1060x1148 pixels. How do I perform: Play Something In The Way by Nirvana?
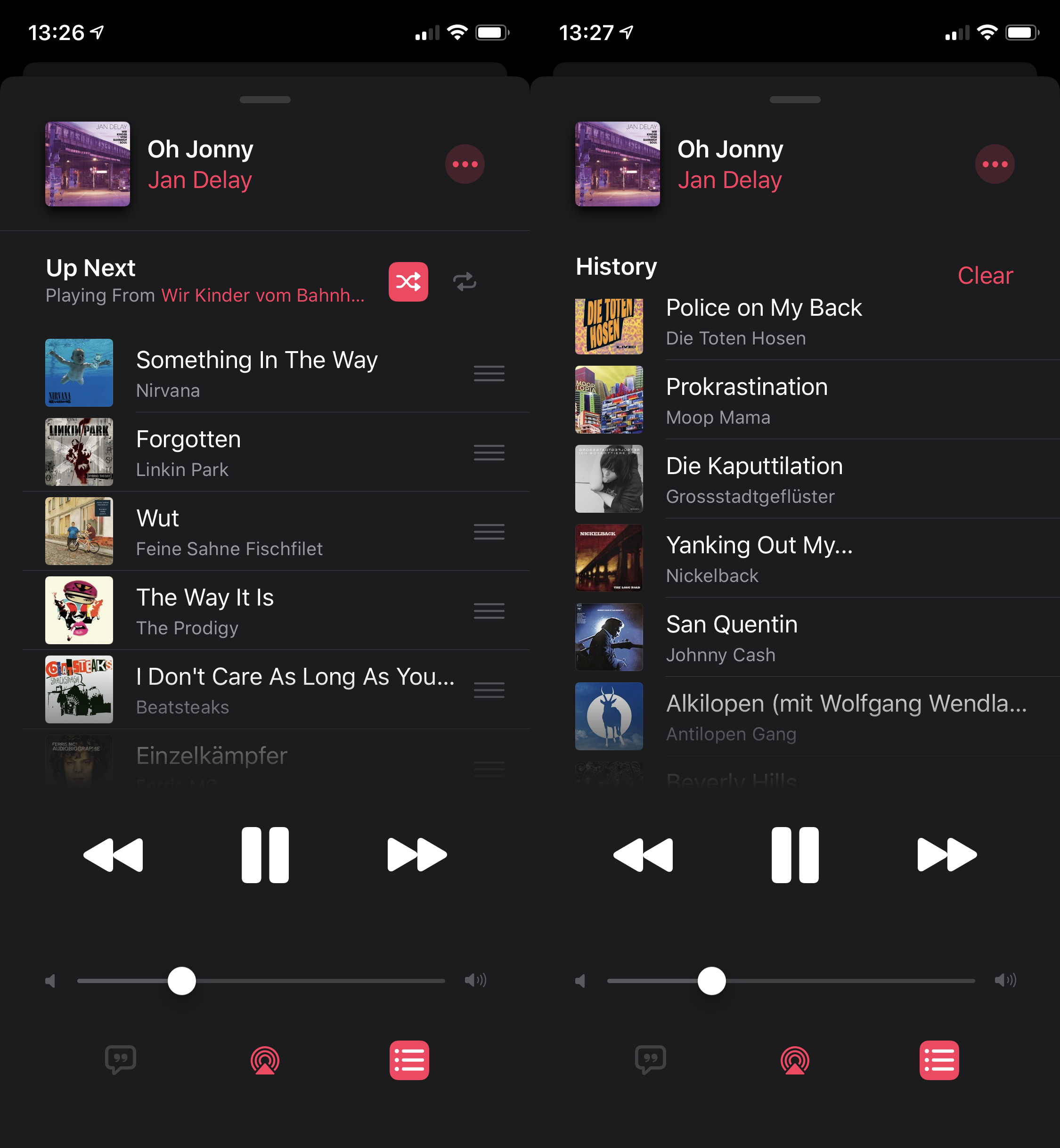tap(256, 374)
